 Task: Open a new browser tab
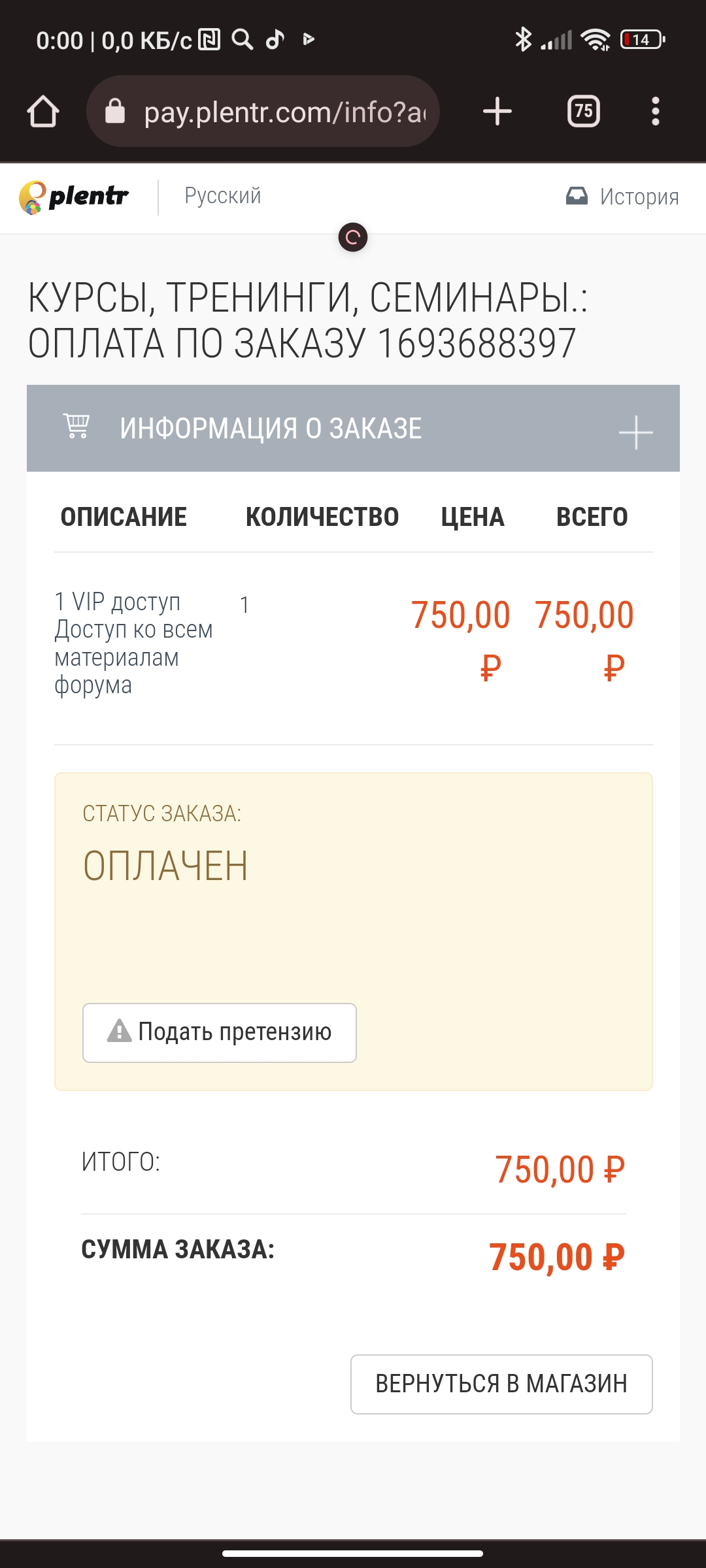coord(497,111)
